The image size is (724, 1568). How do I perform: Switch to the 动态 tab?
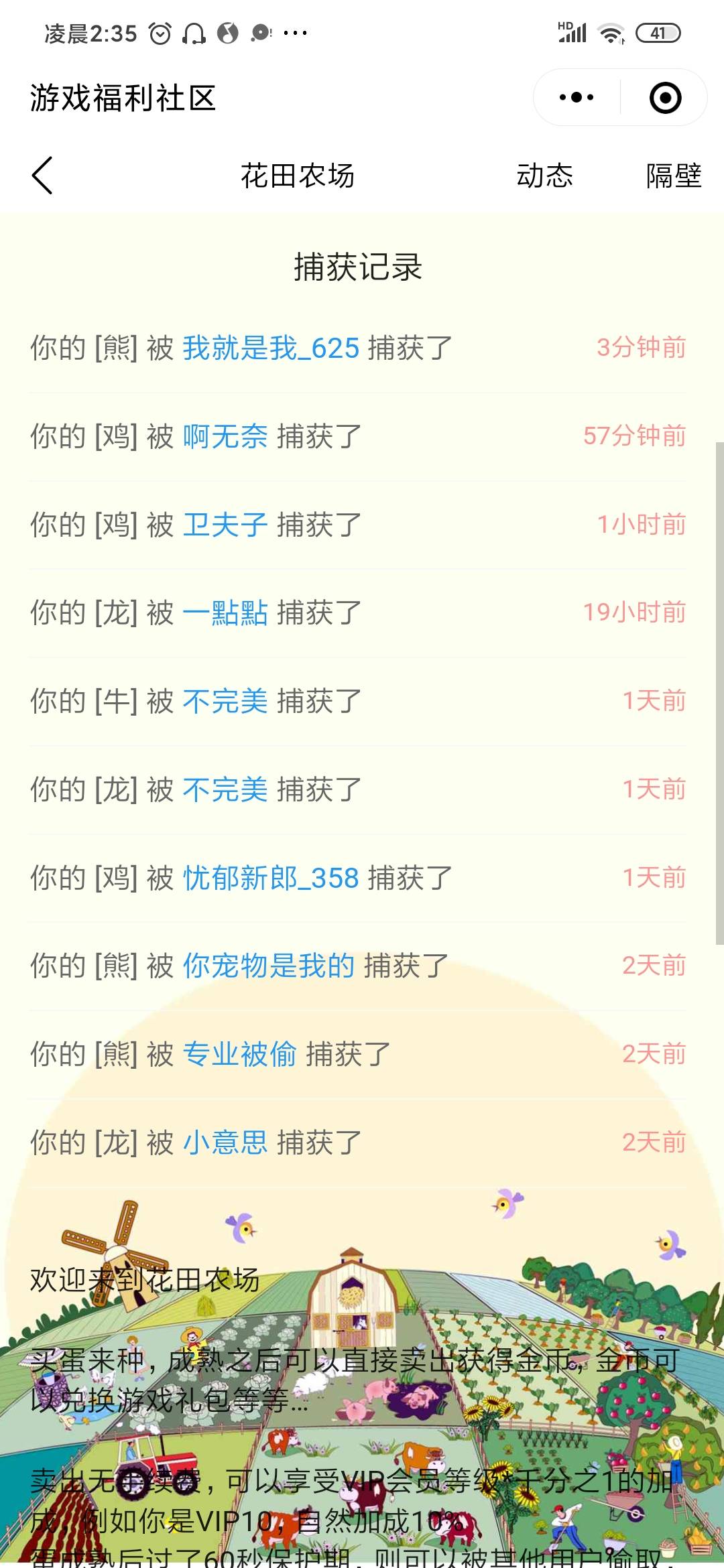tap(544, 176)
